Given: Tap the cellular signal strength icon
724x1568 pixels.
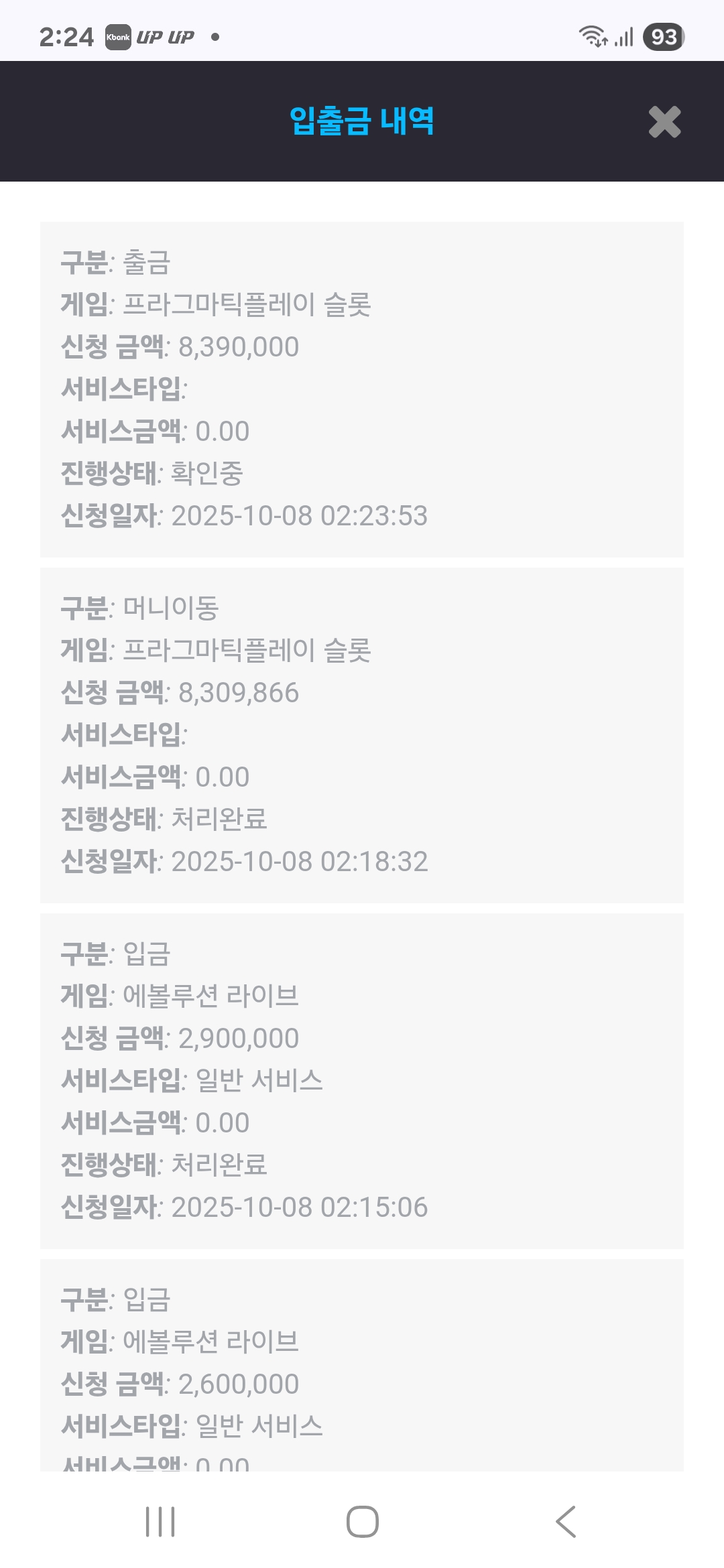Looking at the screenshot, I should (x=623, y=38).
